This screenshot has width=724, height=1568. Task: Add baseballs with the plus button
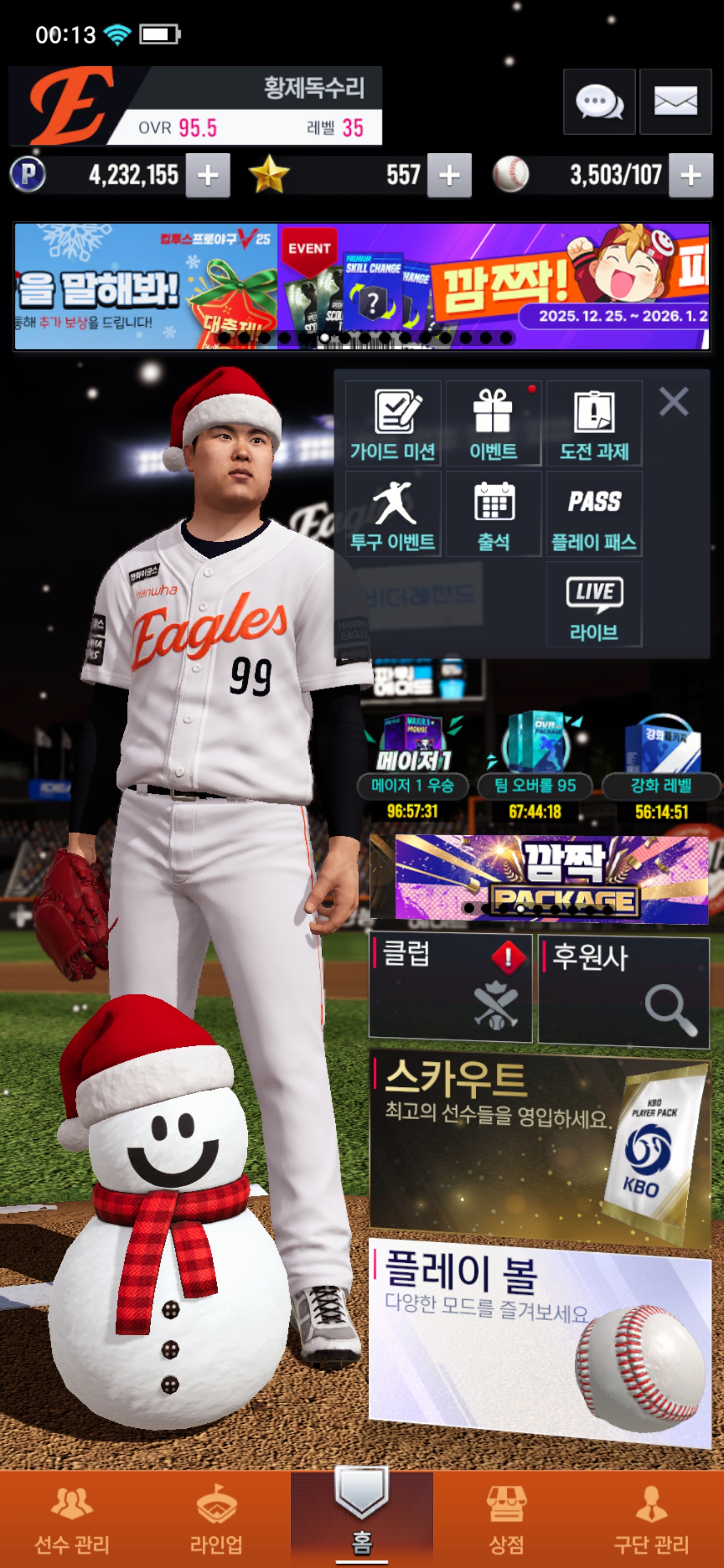[690, 176]
